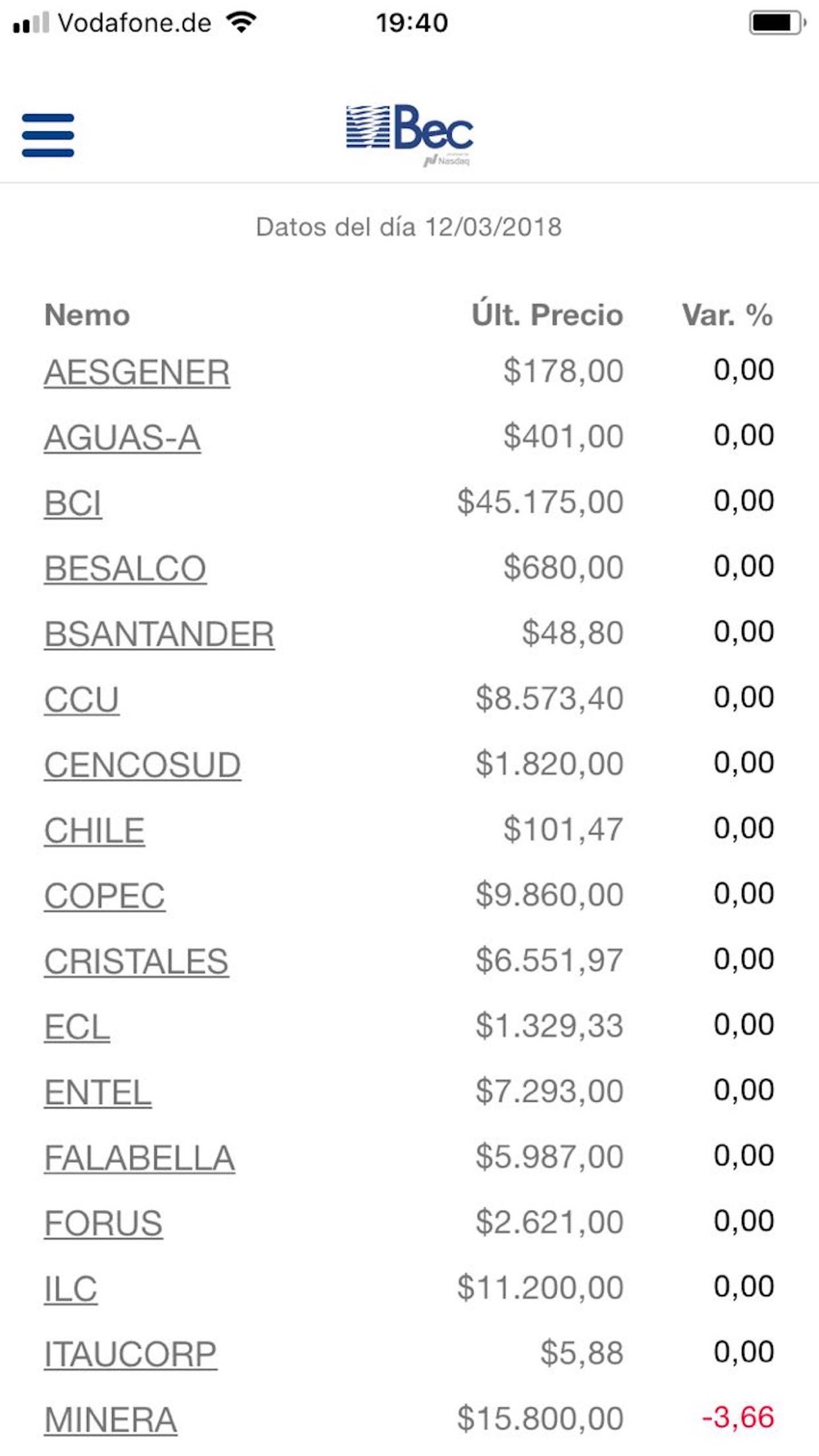
Task: Select the CENCOSUD link
Action: point(143,766)
